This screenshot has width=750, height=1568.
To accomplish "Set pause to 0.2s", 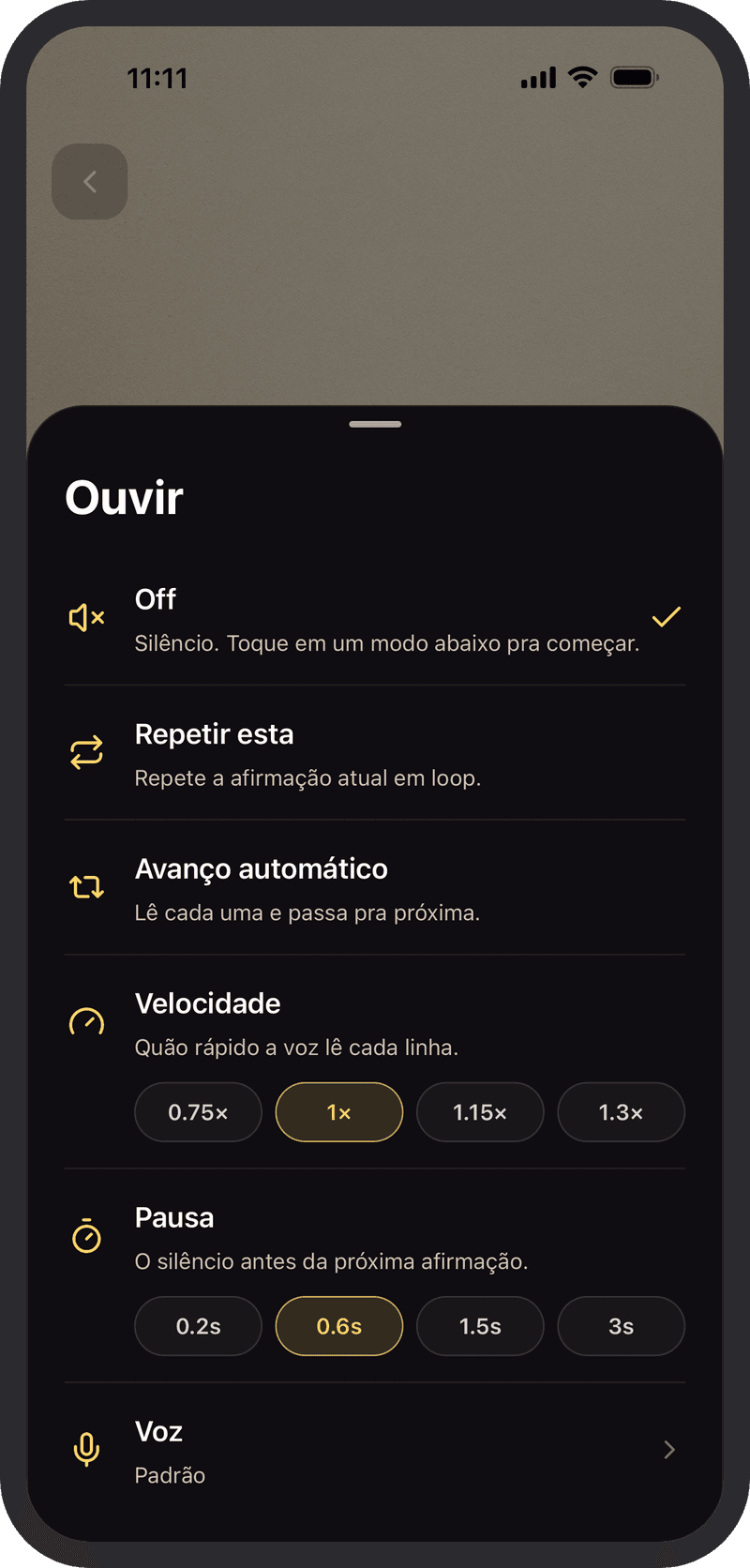I will pos(198,1326).
